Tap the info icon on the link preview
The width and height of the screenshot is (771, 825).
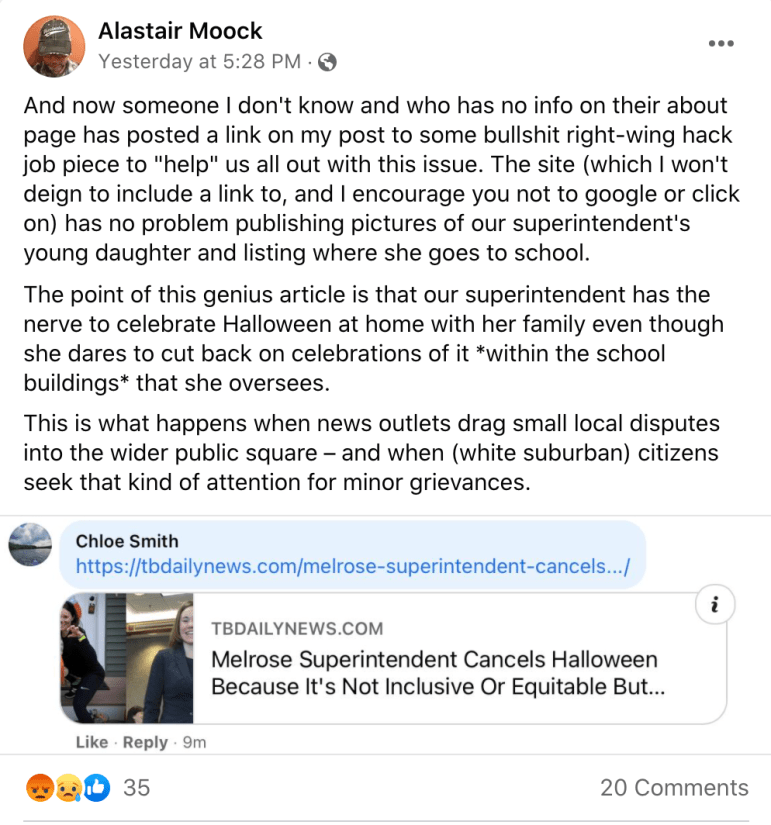[715, 605]
